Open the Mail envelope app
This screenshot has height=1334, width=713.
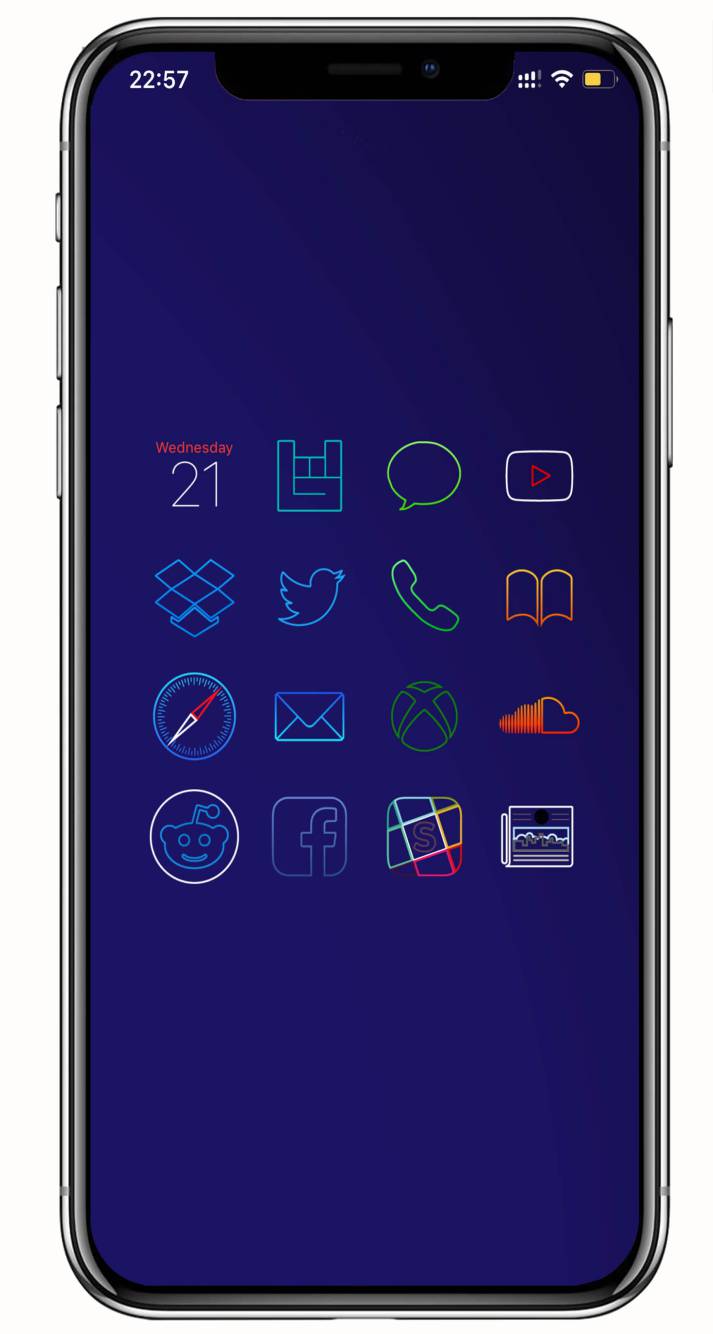[x=310, y=717]
